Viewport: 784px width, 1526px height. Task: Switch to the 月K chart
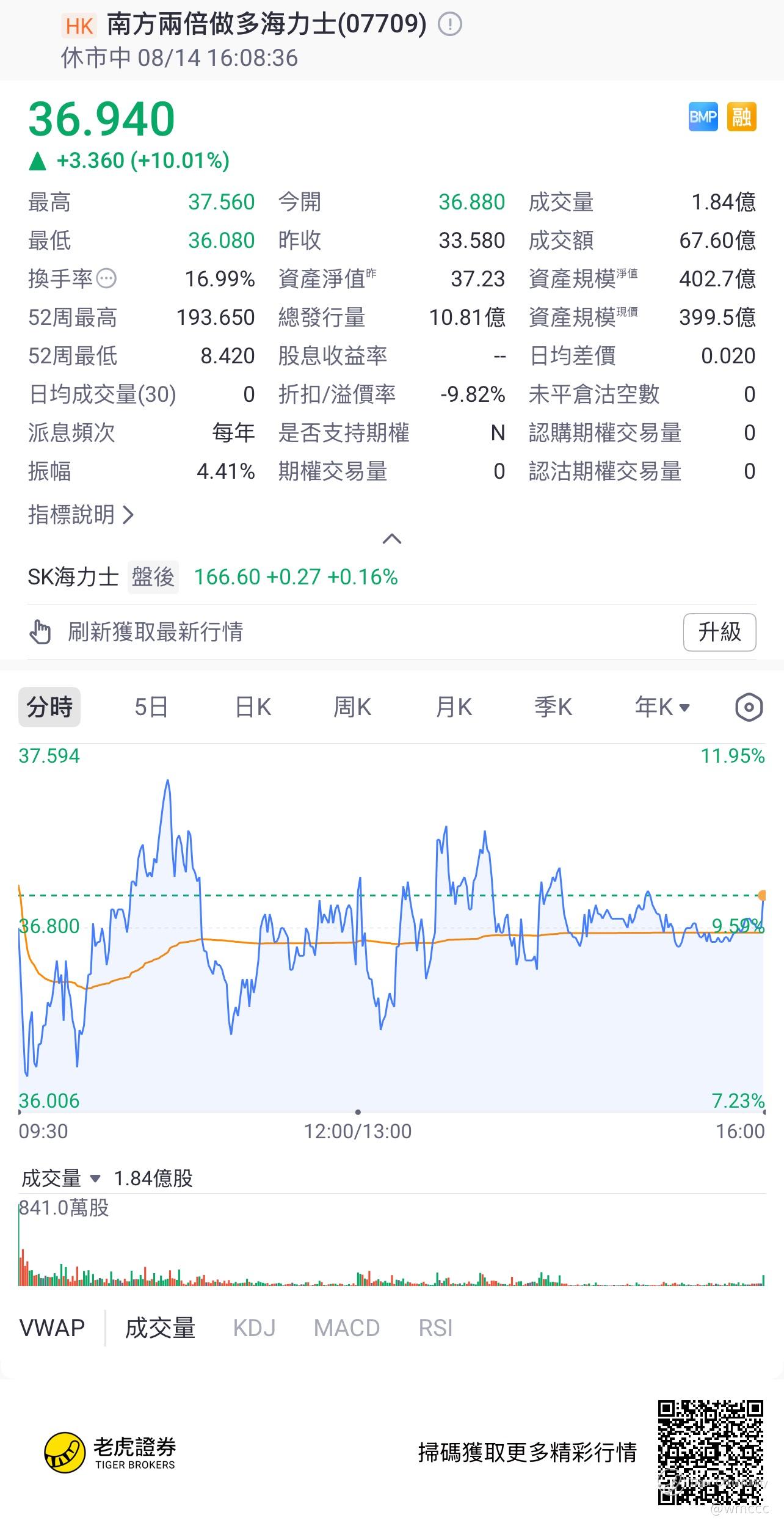click(454, 707)
